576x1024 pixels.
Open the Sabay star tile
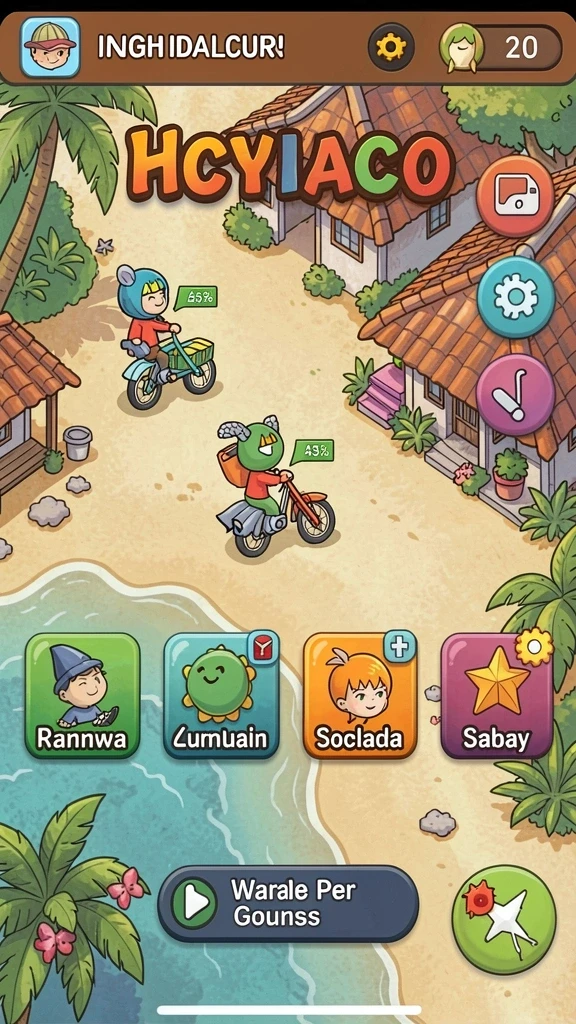coord(497,695)
